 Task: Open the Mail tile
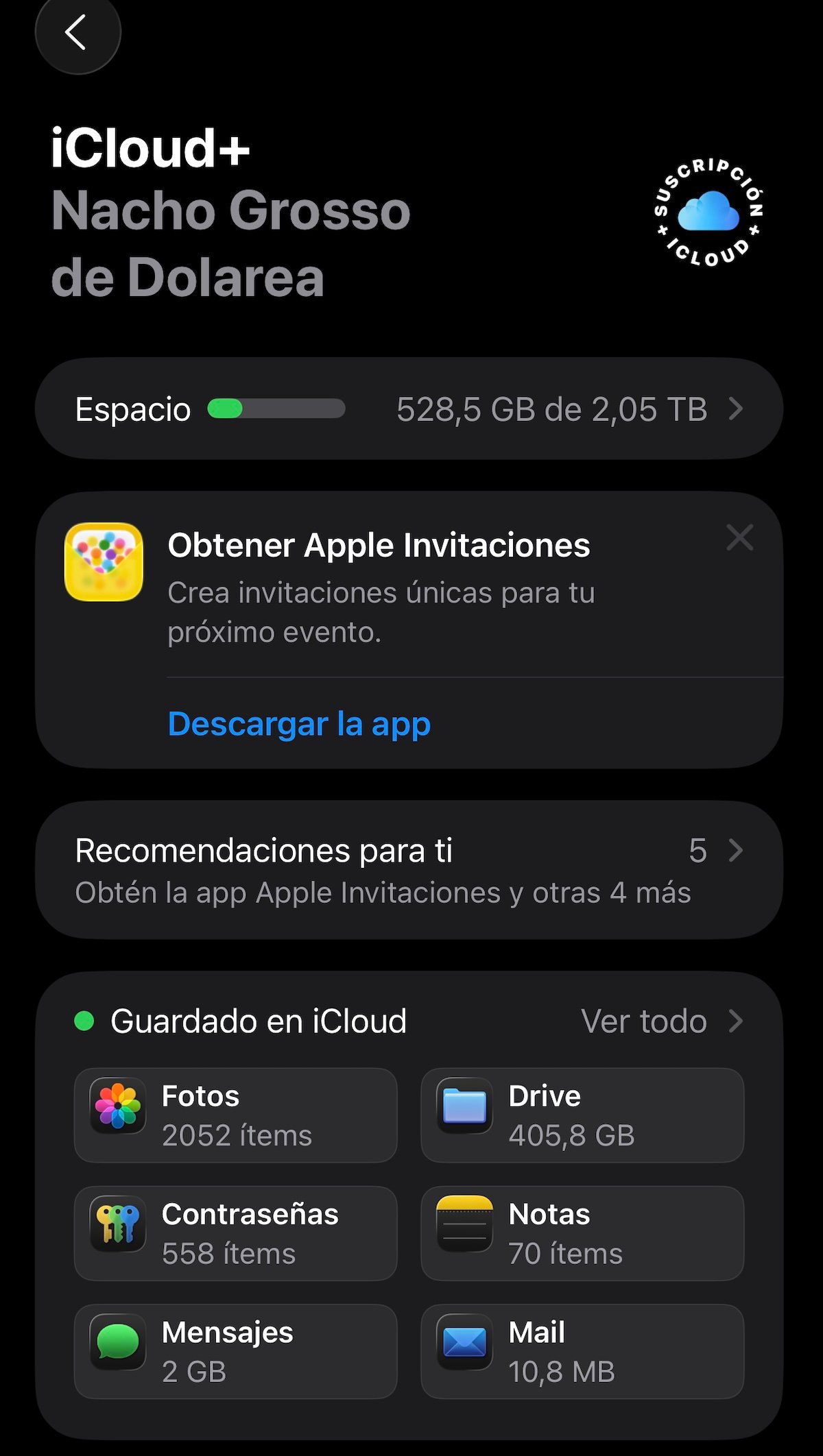582,1351
